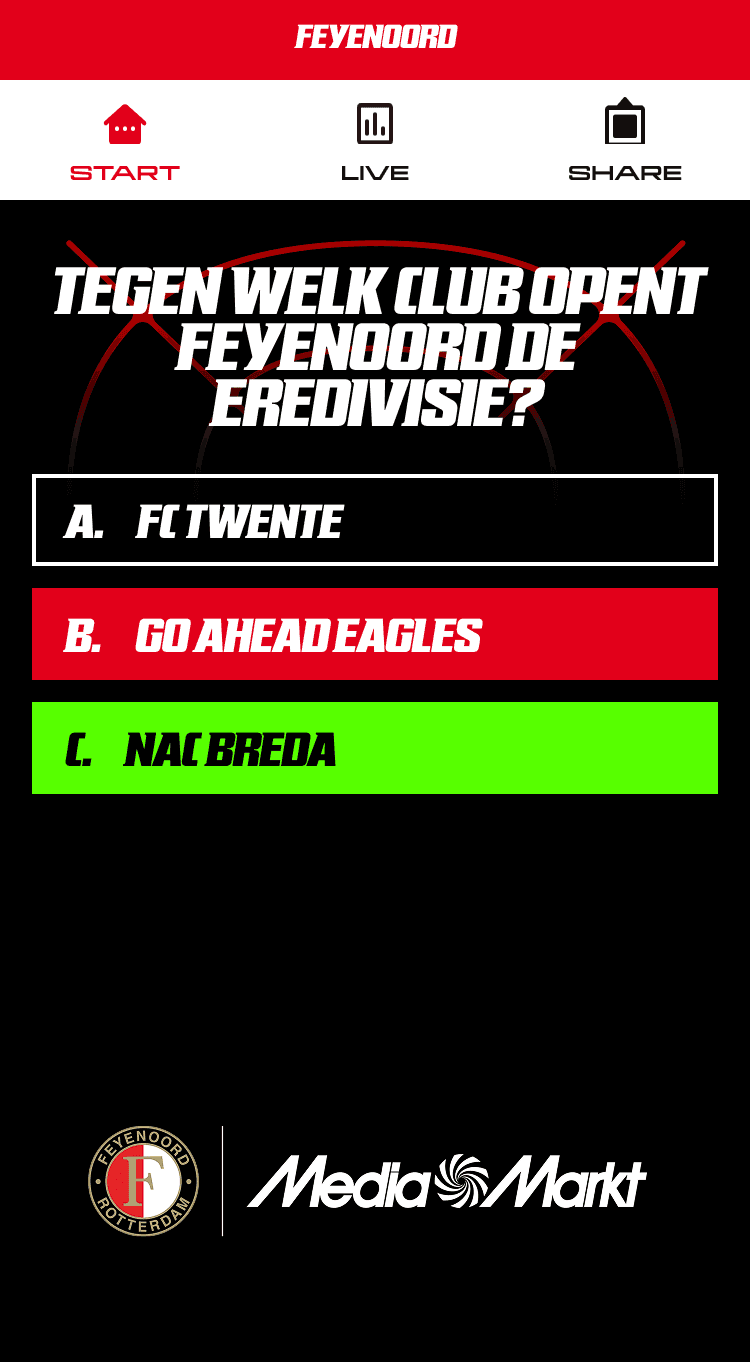Select the red house Start icon
Viewport: 750px width, 1362px height.
tap(125, 125)
